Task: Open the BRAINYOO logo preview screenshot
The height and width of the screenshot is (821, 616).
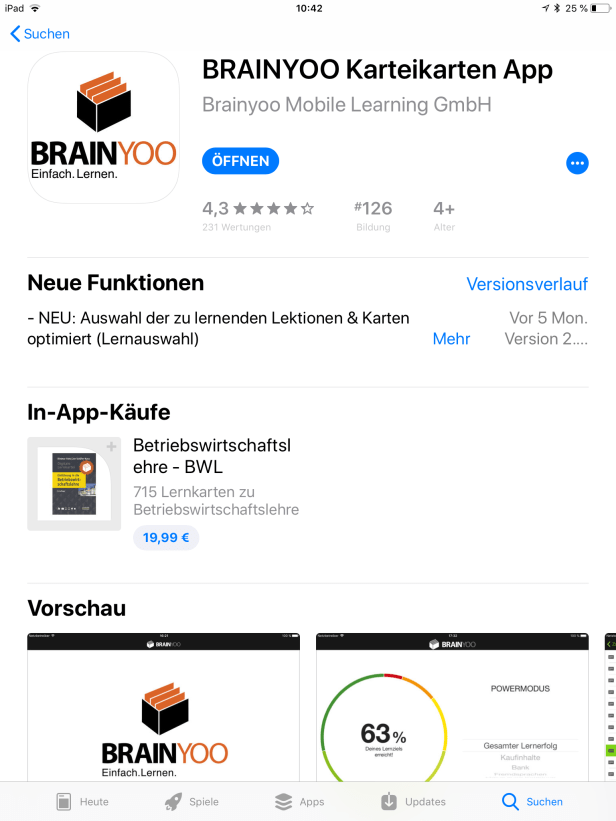Action: [x=165, y=707]
